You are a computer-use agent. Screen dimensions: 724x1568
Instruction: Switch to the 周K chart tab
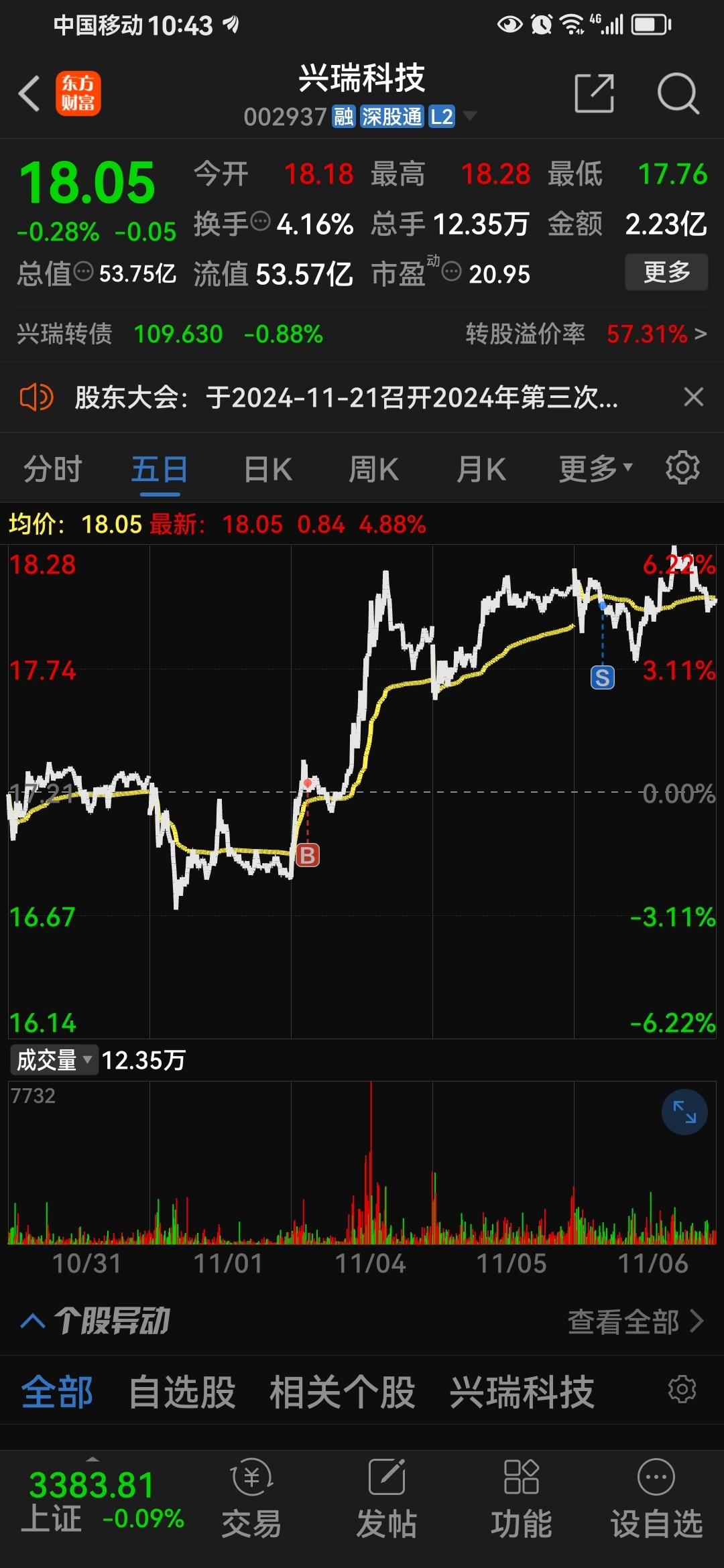(373, 469)
